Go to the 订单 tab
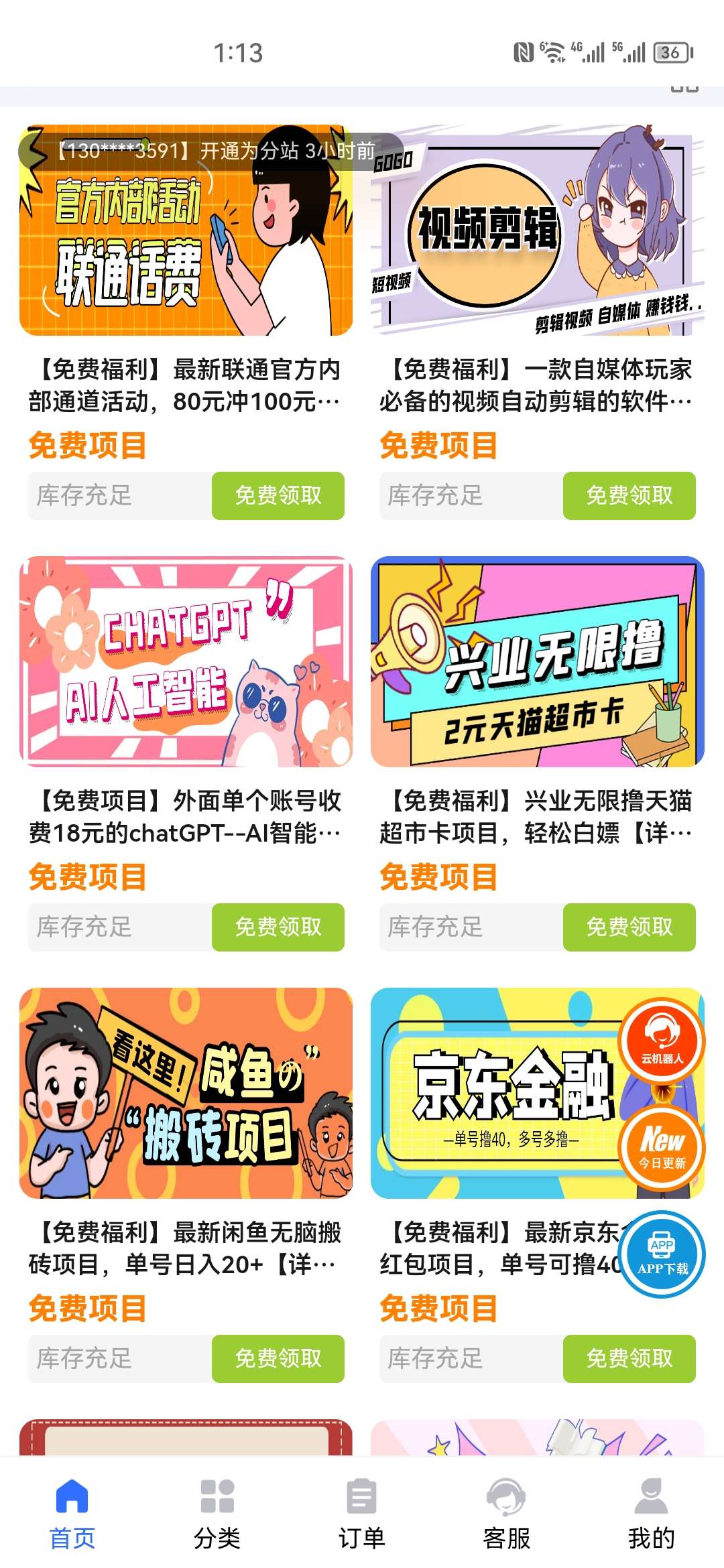 pyautogui.click(x=362, y=1514)
